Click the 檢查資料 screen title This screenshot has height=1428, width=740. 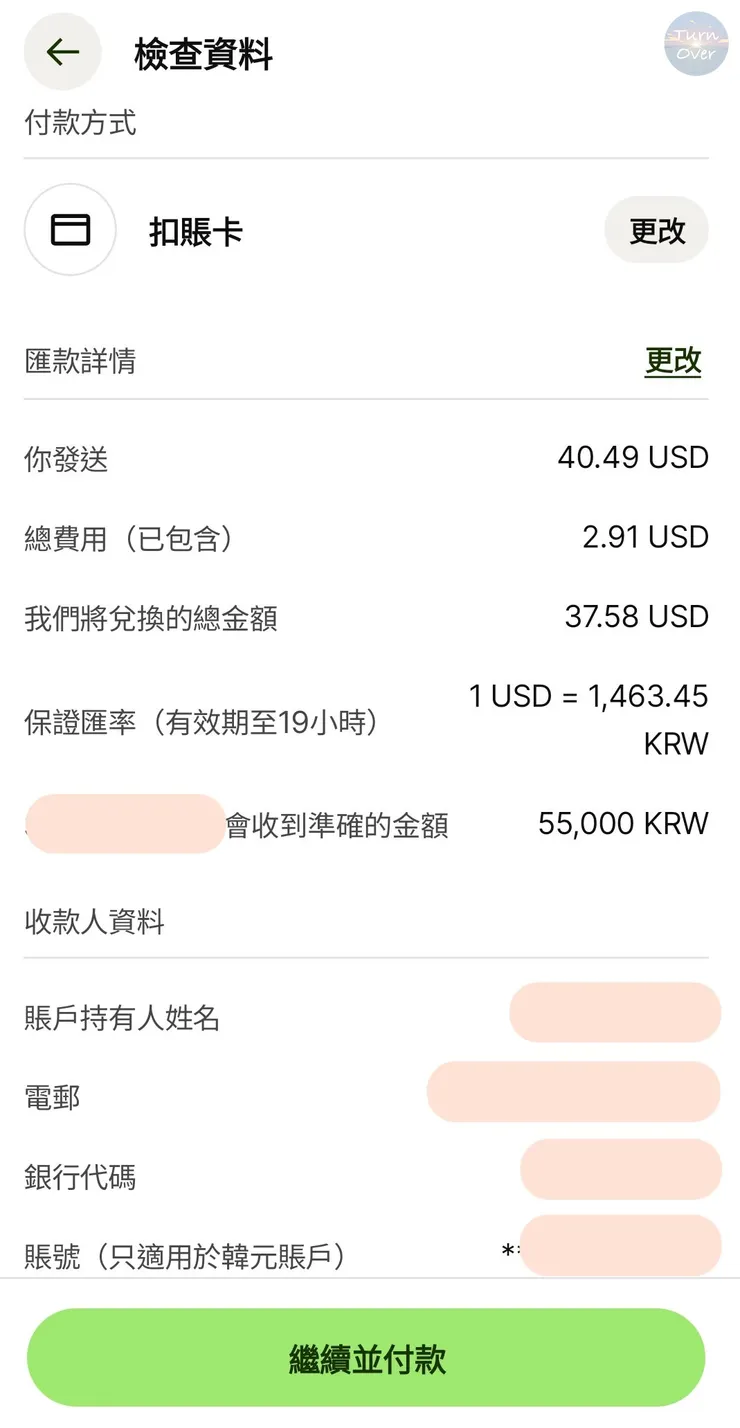coord(202,55)
